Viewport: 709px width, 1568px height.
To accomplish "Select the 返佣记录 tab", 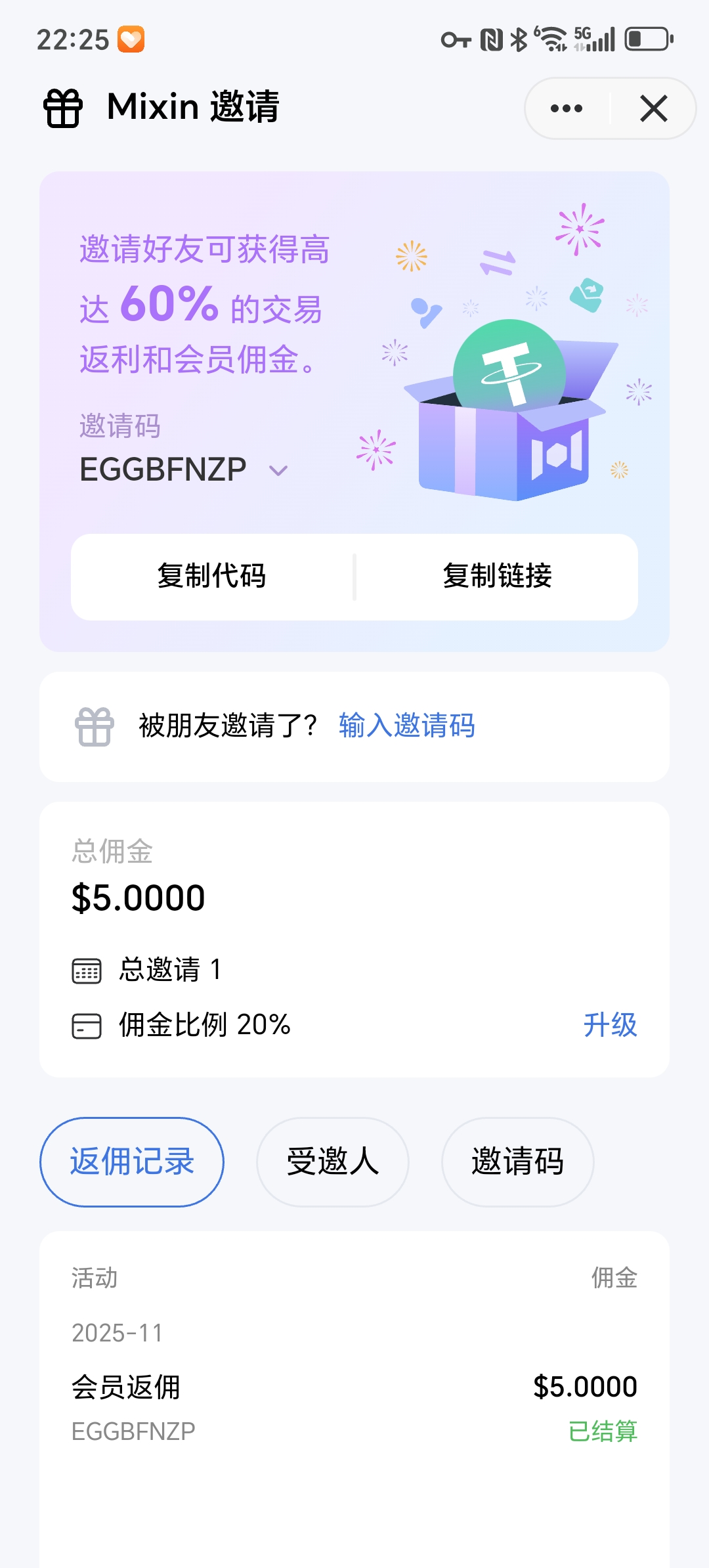I will (132, 1162).
